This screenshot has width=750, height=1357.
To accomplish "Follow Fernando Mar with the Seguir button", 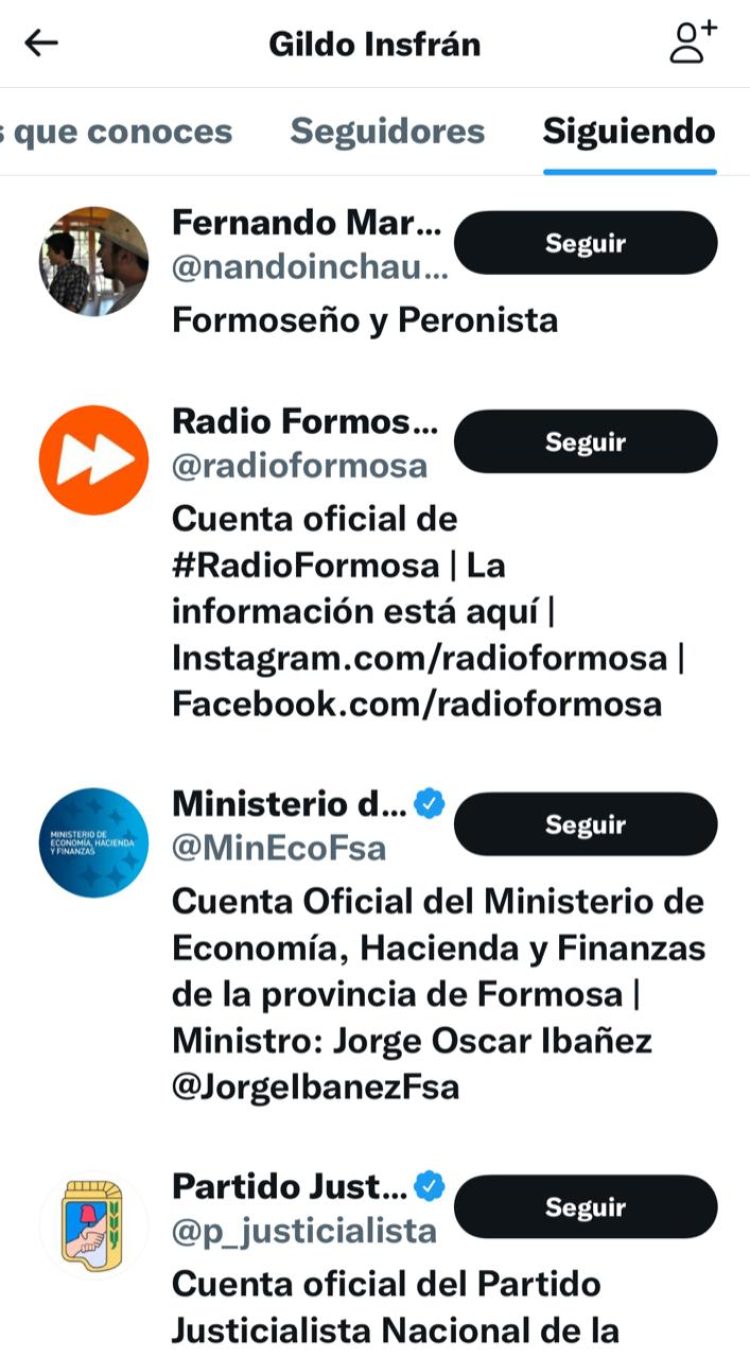I will pos(586,242).
